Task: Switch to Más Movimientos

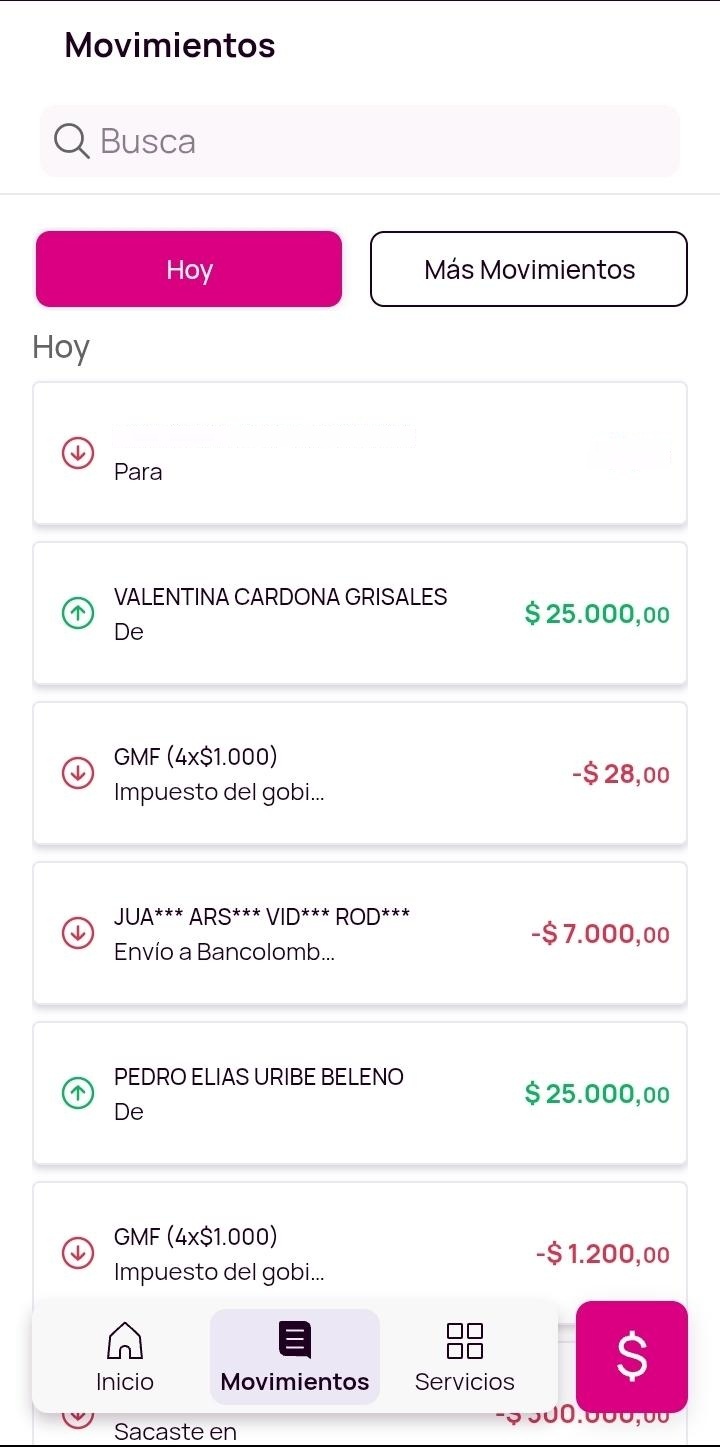Action: pos(529,269)
